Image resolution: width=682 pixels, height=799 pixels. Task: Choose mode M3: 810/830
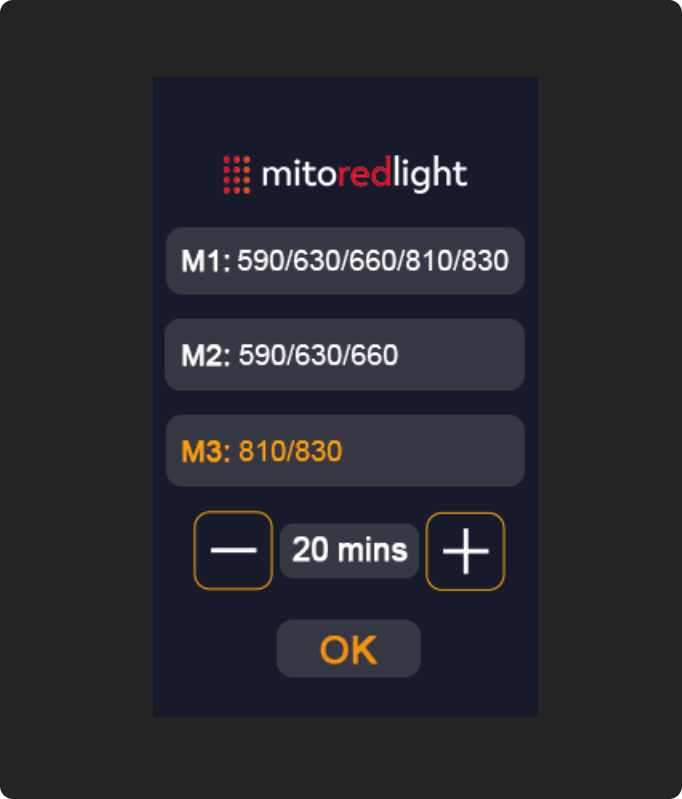[345, 451]
